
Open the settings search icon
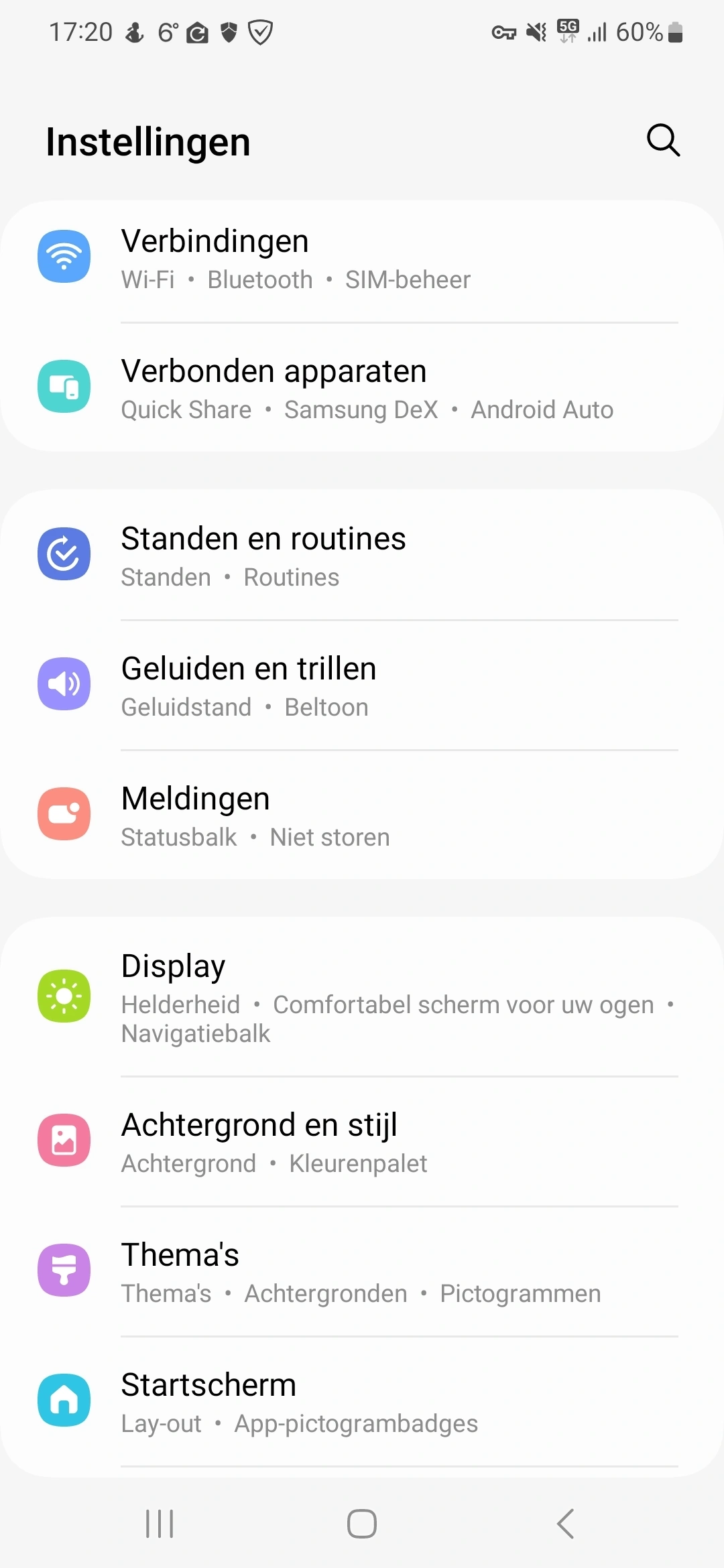pyautogui.click(x=663, y=140)
